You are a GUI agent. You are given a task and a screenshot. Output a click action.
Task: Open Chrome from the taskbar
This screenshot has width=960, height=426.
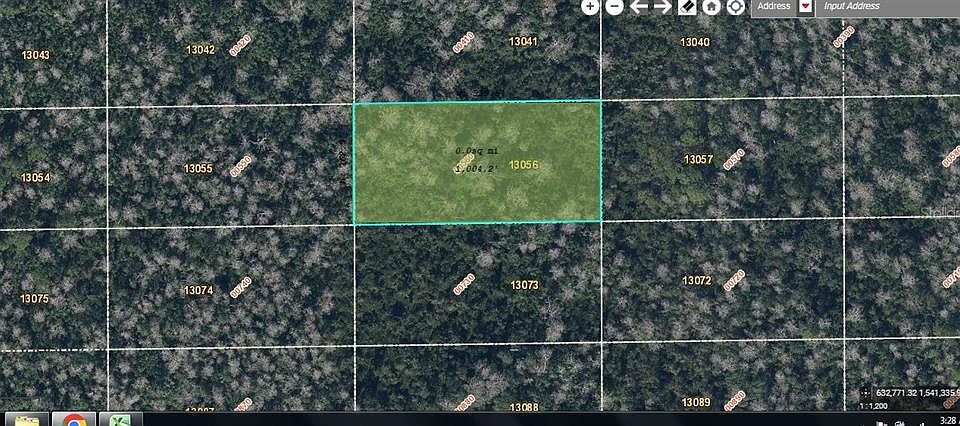(x=74, y=420)
